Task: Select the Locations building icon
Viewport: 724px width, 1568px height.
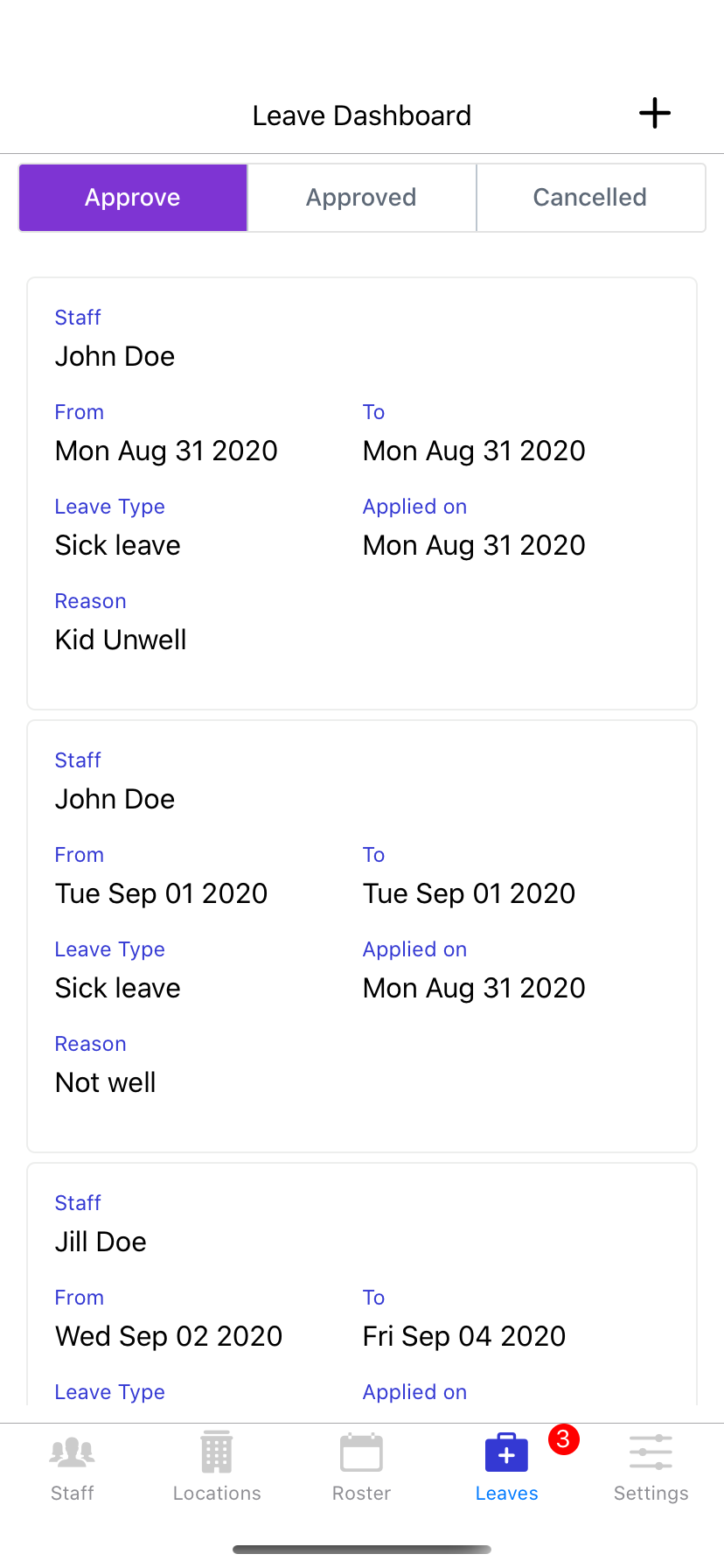Action: tap(216, 1451)
